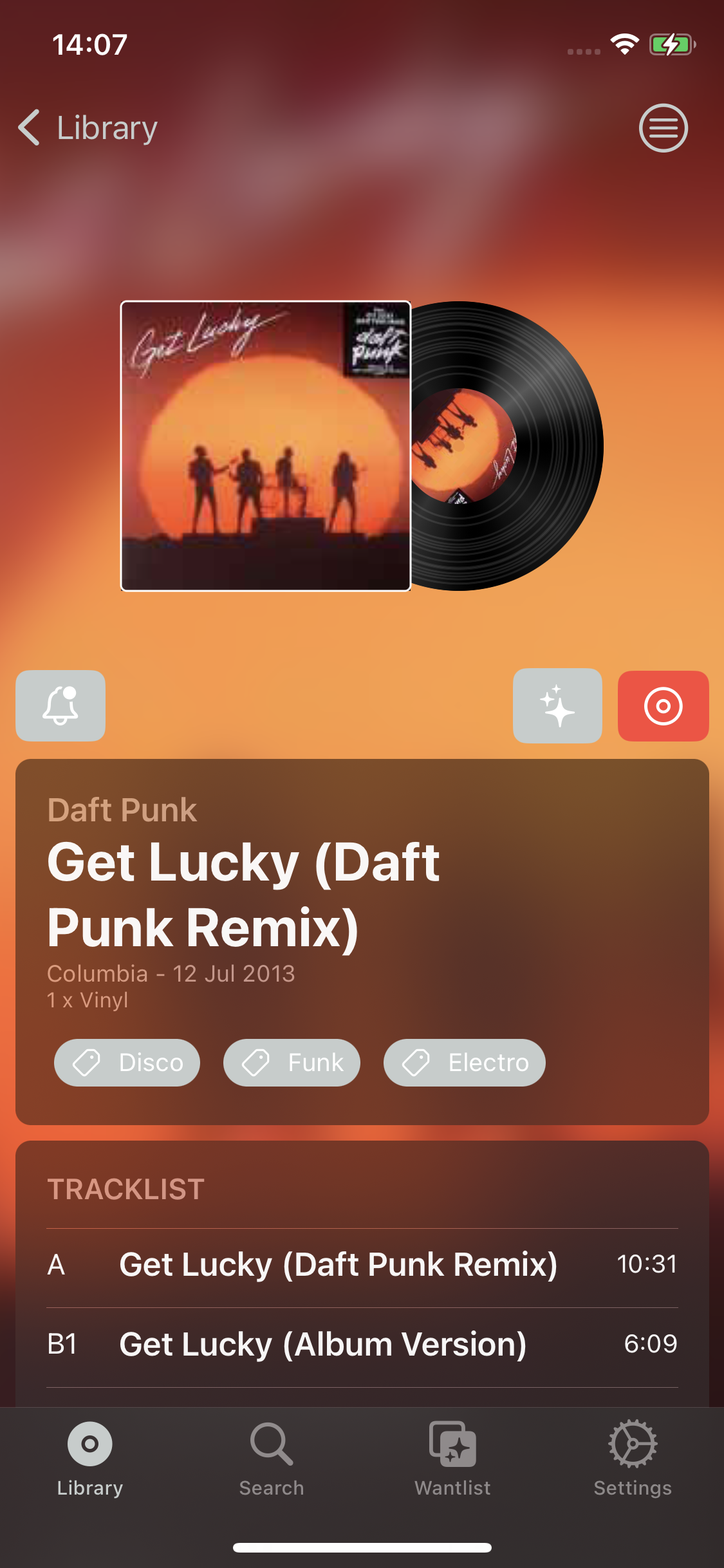Select the Disco tag
This screenshot has width=724, height=1568.
127,1062
